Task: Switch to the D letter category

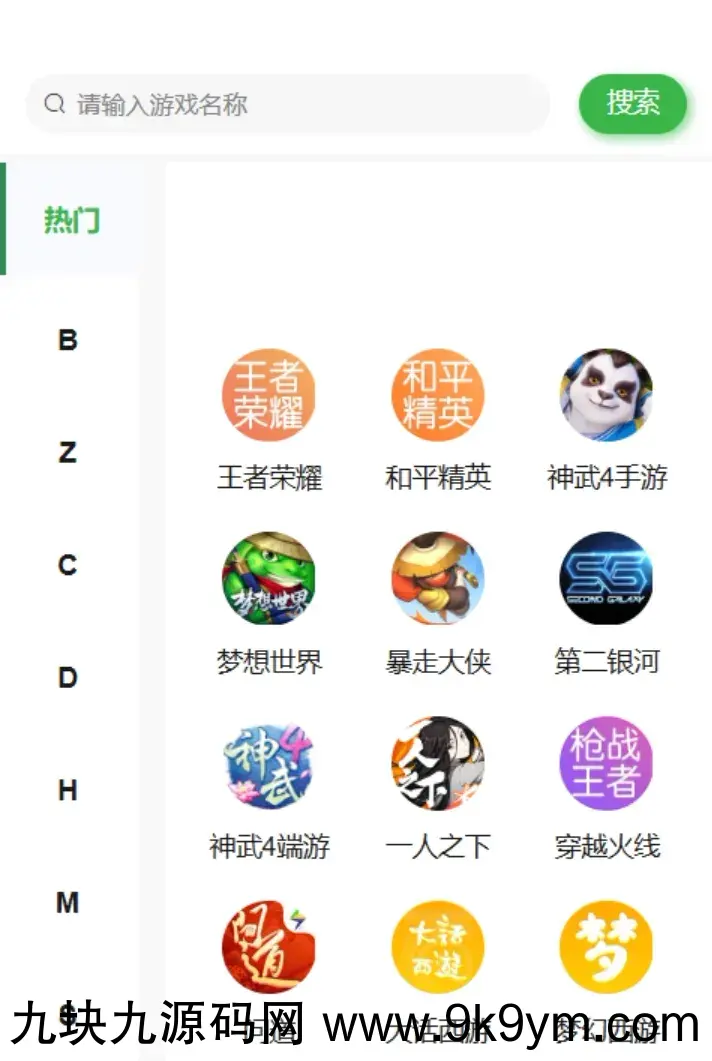Action: pos(67,678)
